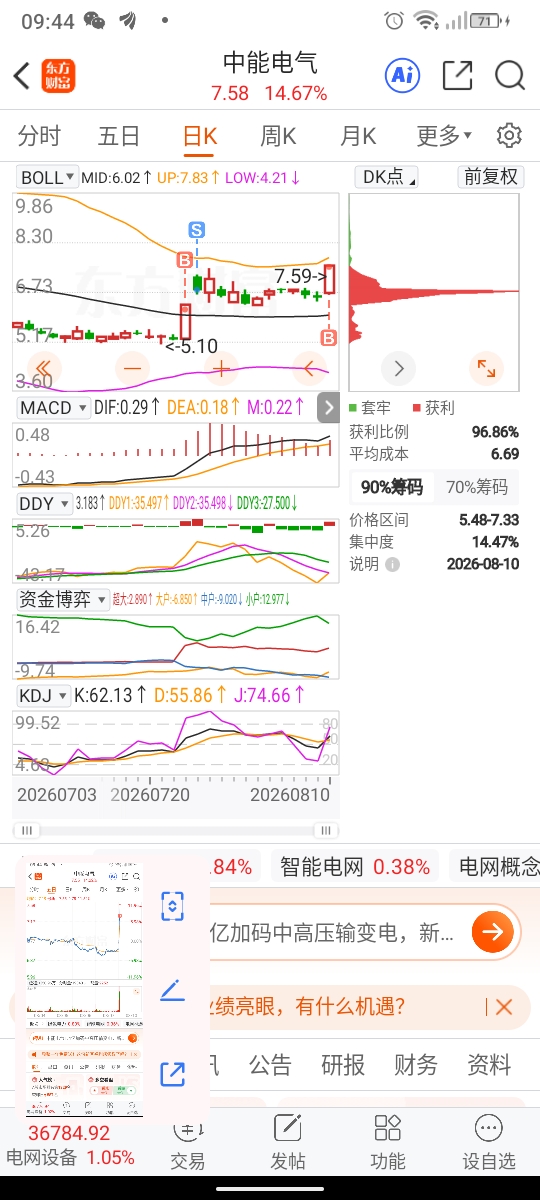The width and height of the screenshot is (540, 1200).
Task: Open the search magnifier
Action: (510, 76)
